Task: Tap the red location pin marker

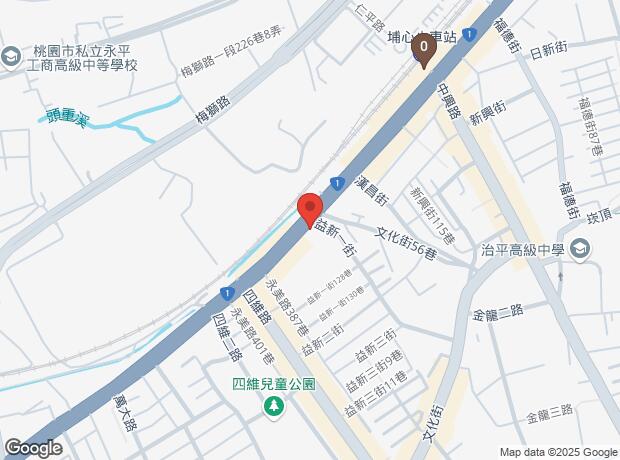Action: (310, 209)
